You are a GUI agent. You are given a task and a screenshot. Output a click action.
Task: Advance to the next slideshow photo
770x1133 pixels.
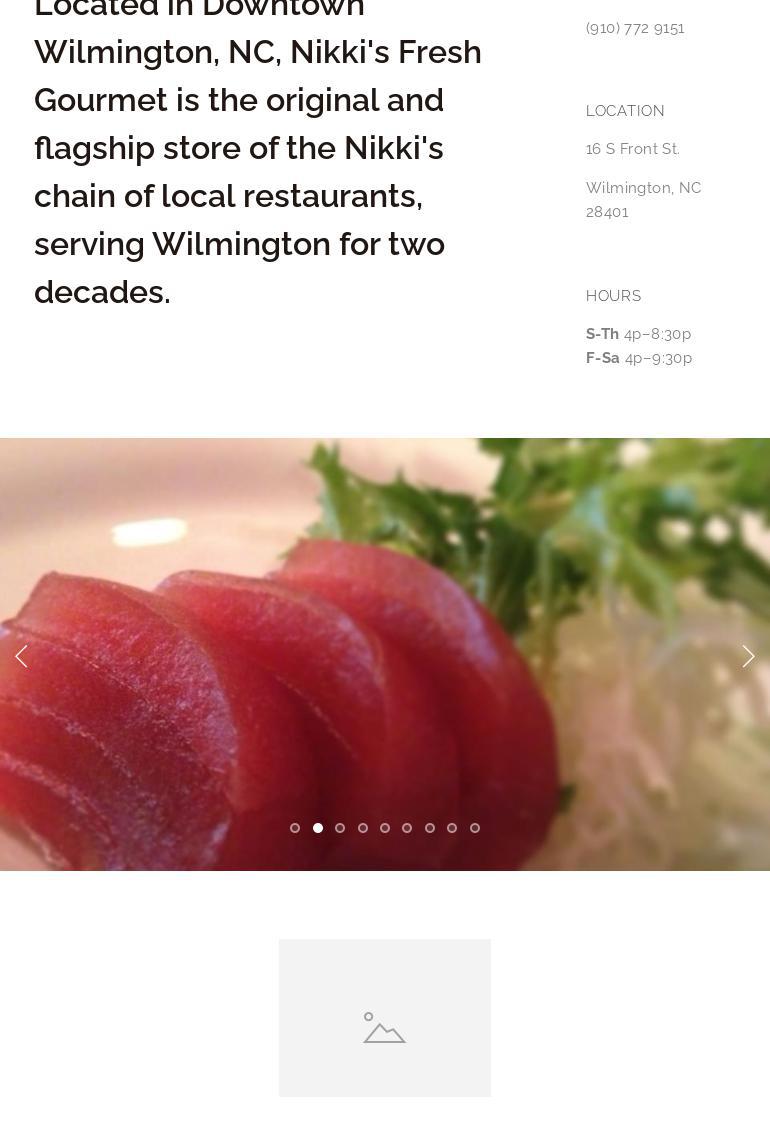(748, 656)
